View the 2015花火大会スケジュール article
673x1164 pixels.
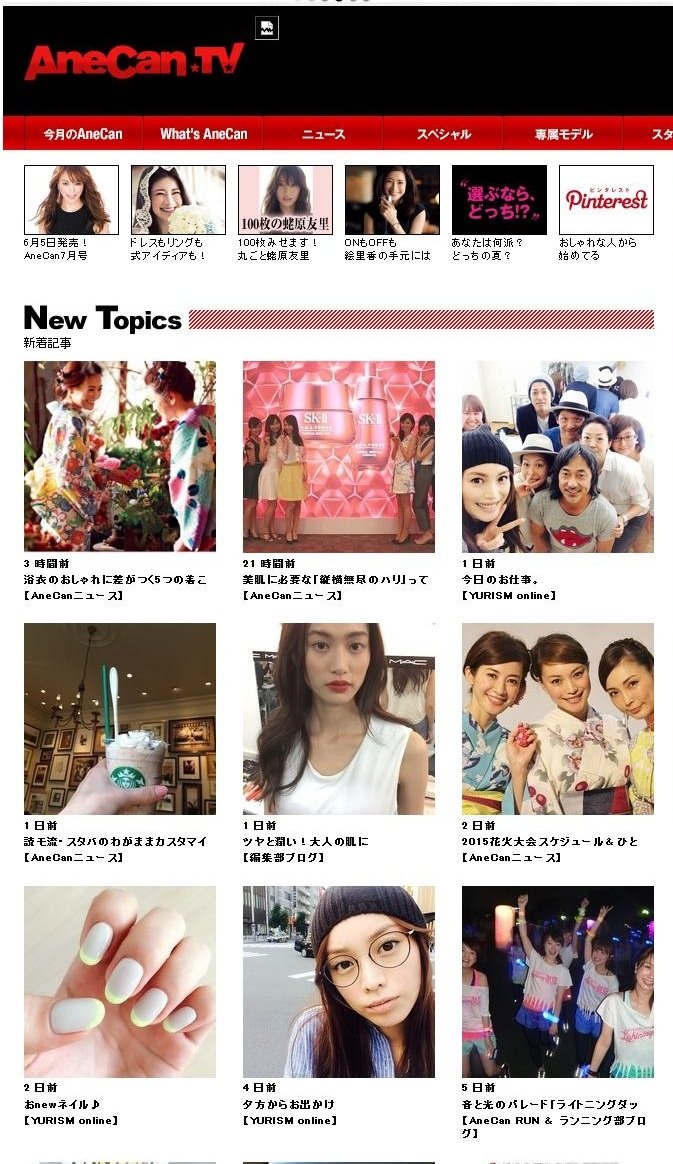557,718
